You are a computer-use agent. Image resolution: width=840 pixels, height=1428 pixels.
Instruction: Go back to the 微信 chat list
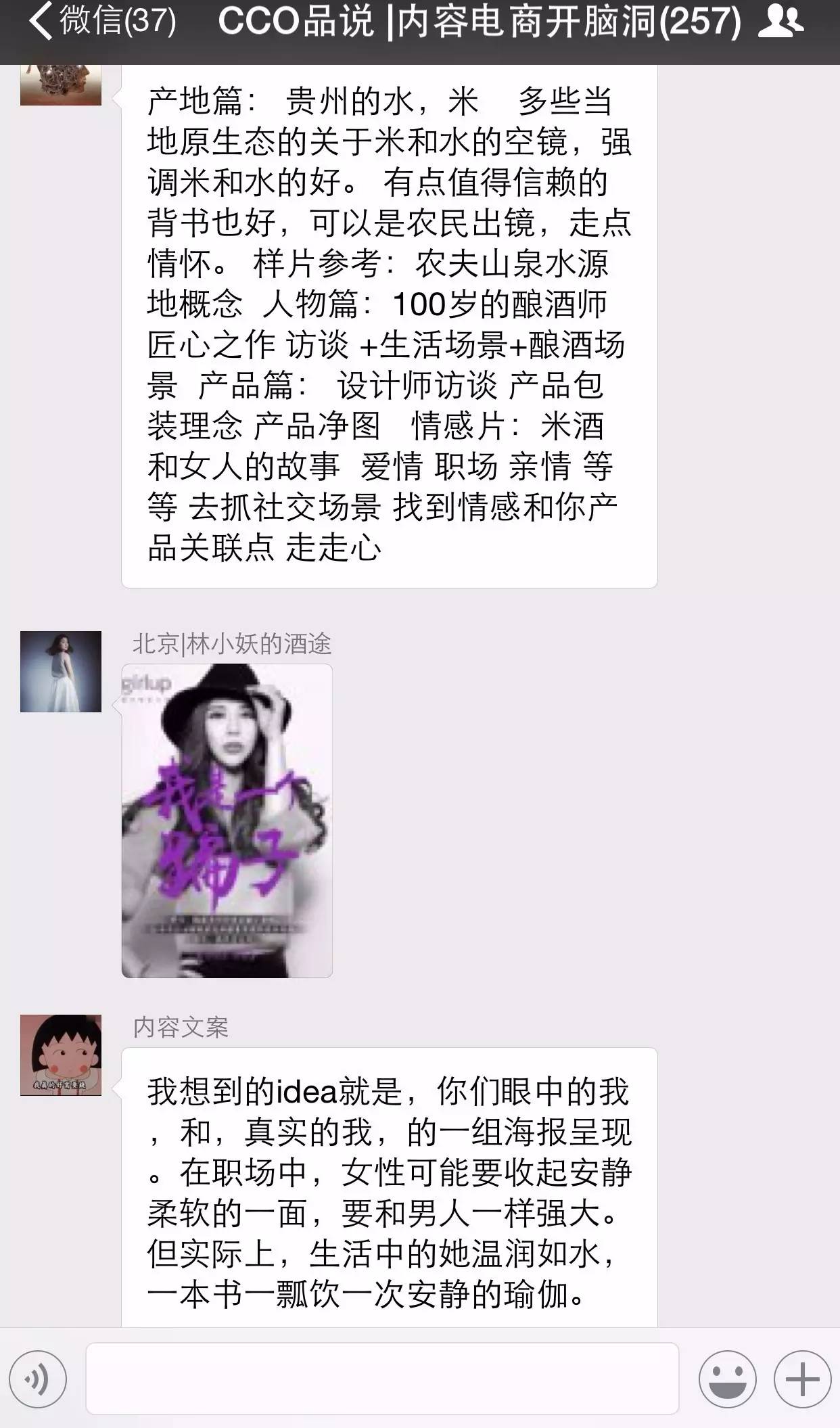click(x=101, y=22)
